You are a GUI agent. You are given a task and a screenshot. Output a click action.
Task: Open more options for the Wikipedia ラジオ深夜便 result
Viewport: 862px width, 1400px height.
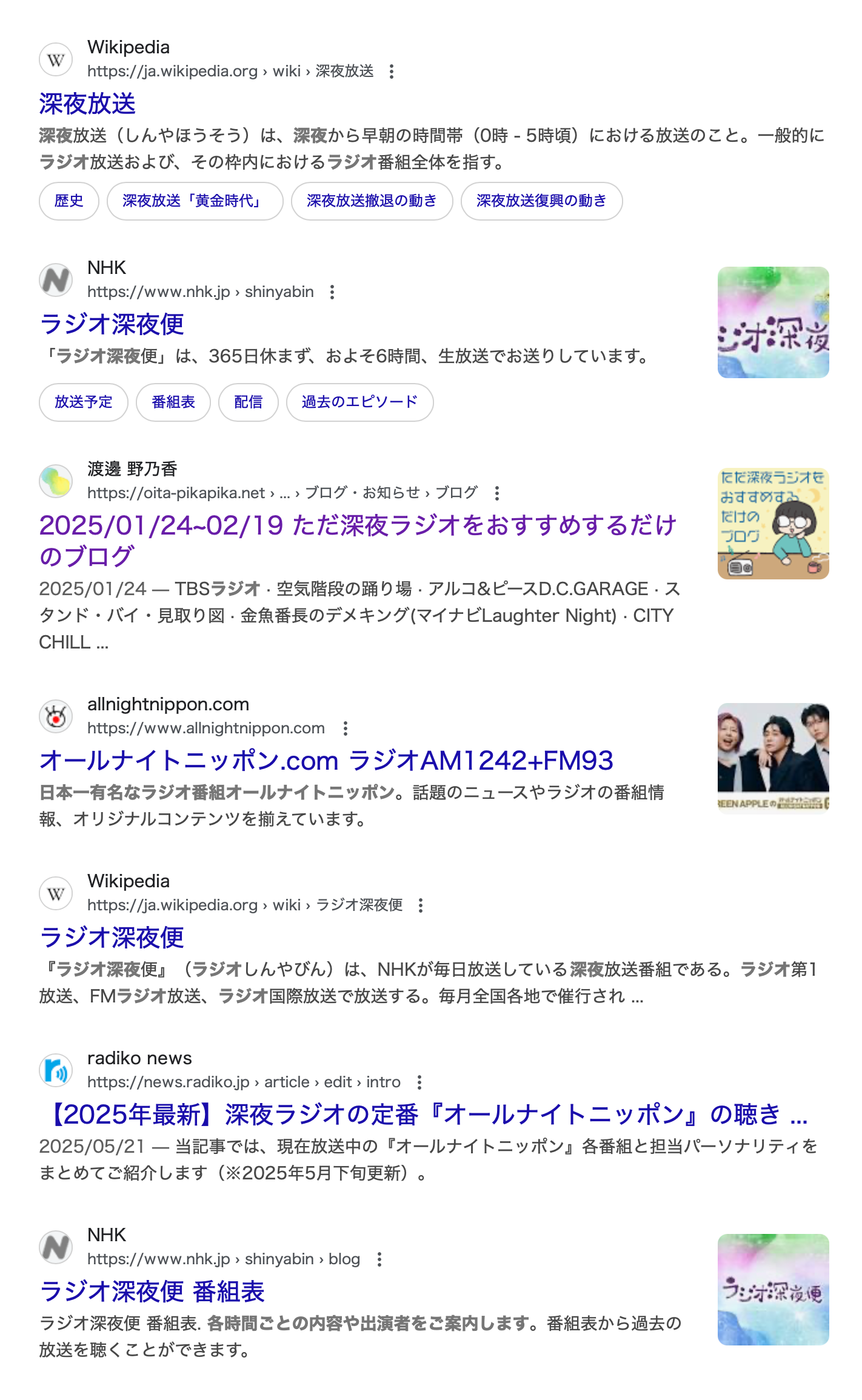(x=421, y=905)
